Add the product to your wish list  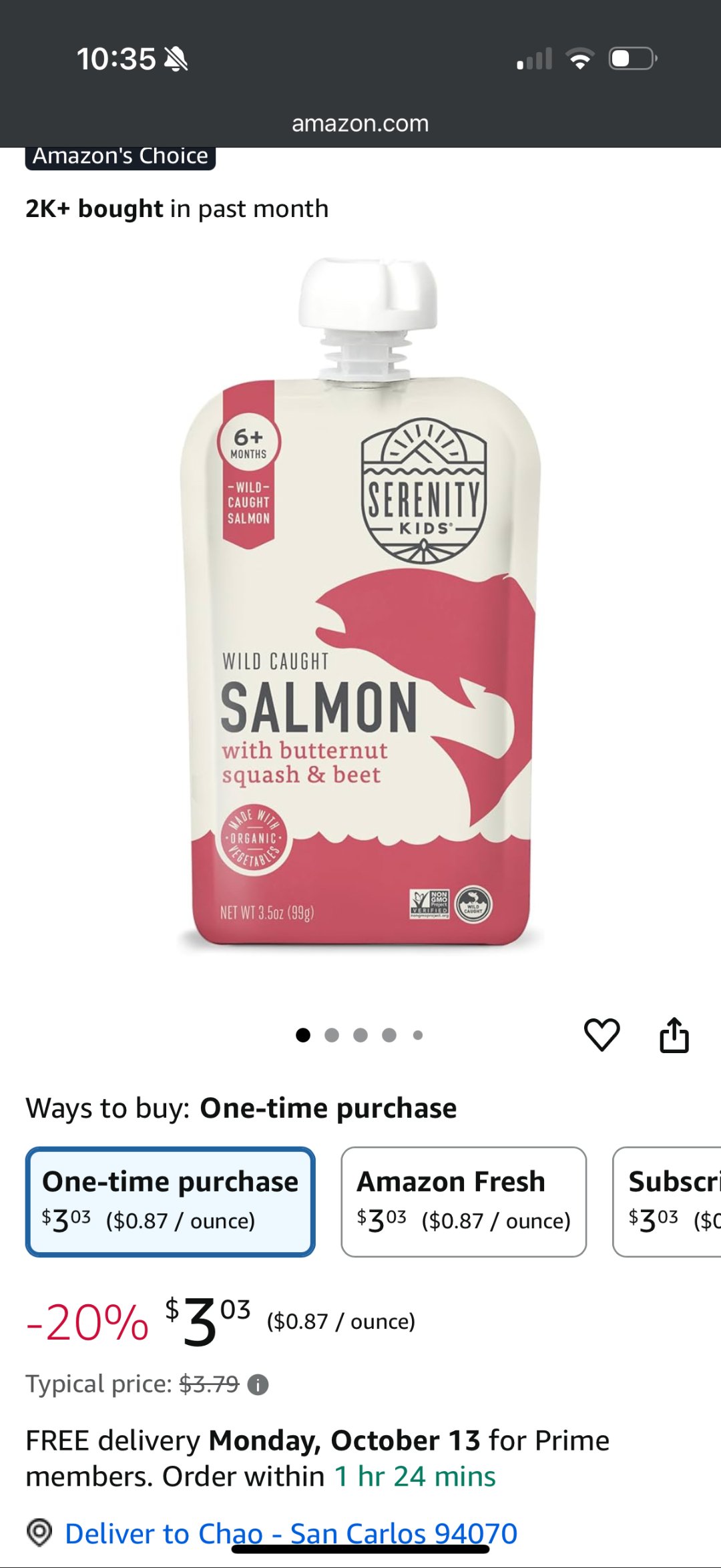(x=602, y=1035)
